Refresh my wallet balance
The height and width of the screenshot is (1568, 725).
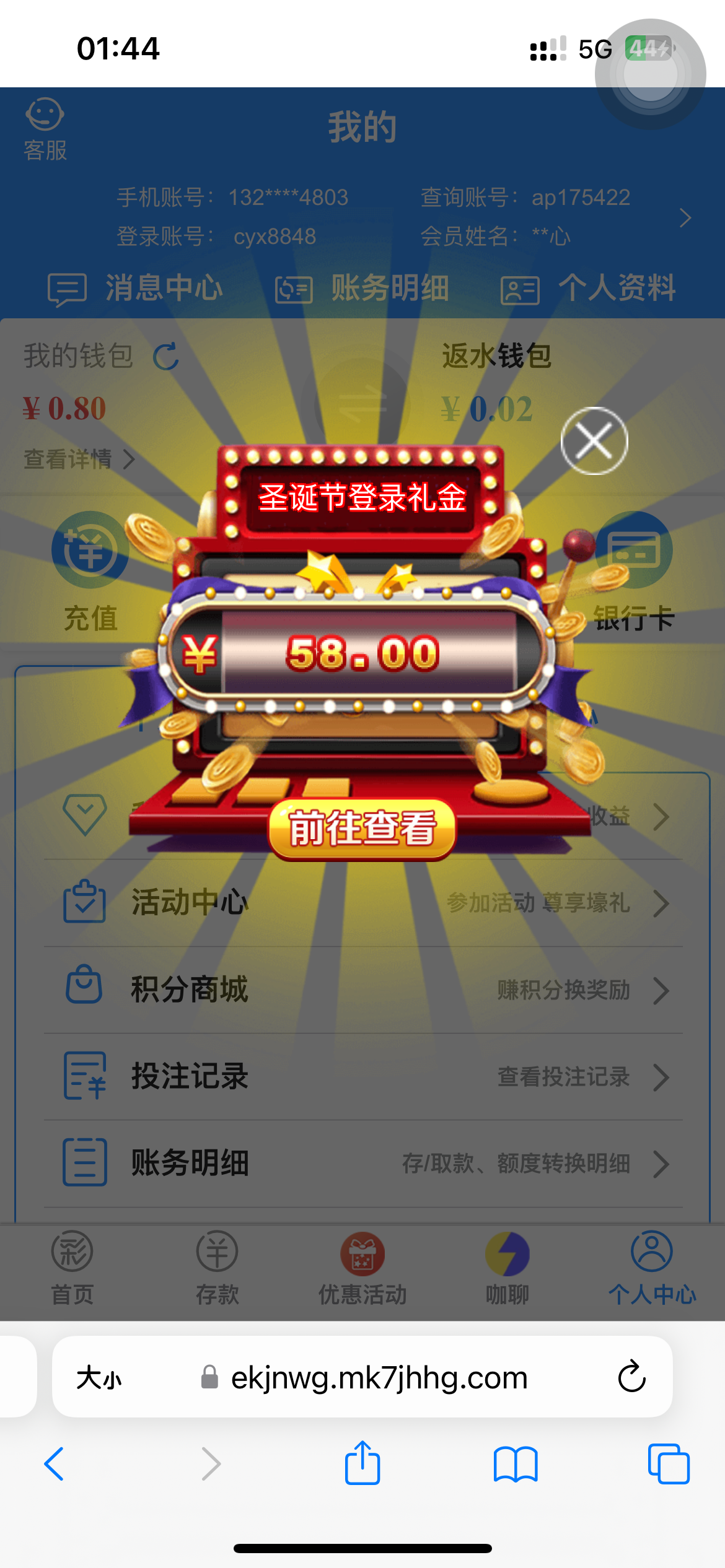(x=166, y=357)
